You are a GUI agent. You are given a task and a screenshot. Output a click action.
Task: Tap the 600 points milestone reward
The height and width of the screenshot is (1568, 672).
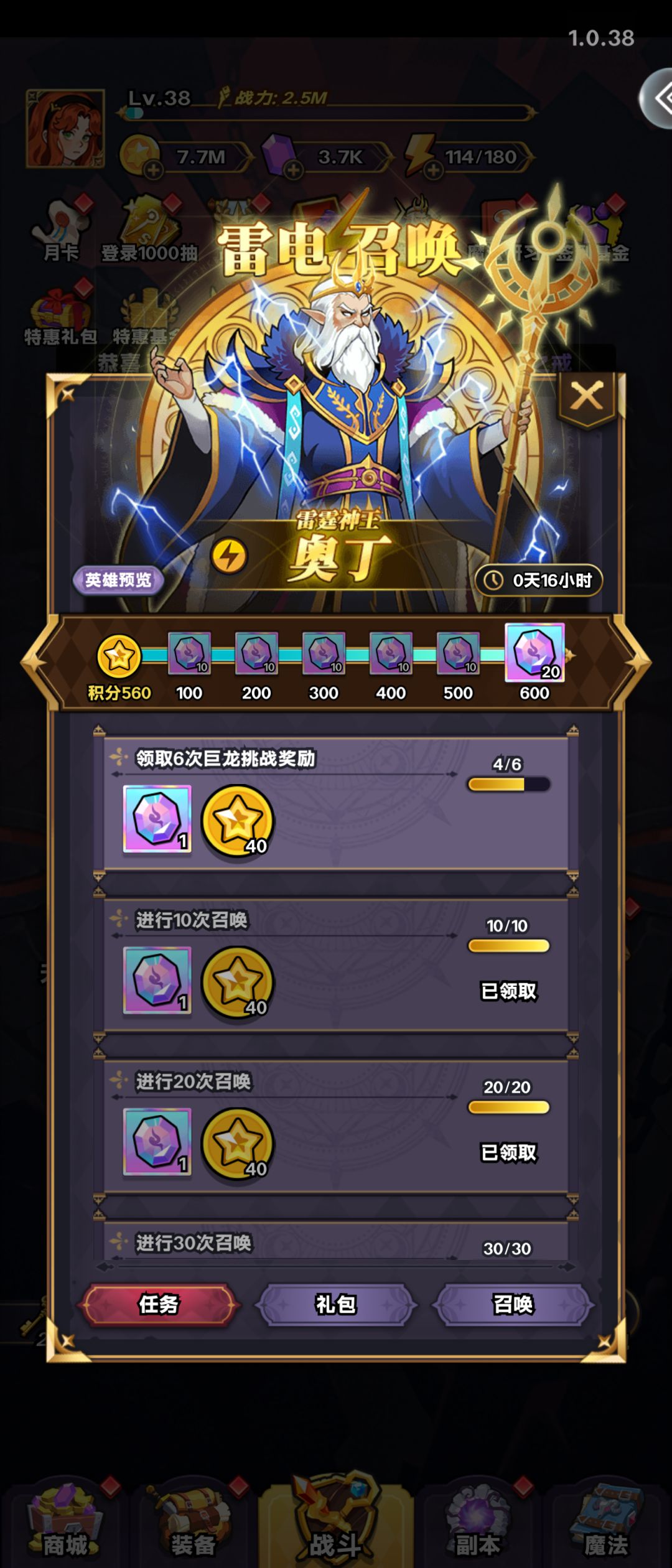[x=534, y=652]
